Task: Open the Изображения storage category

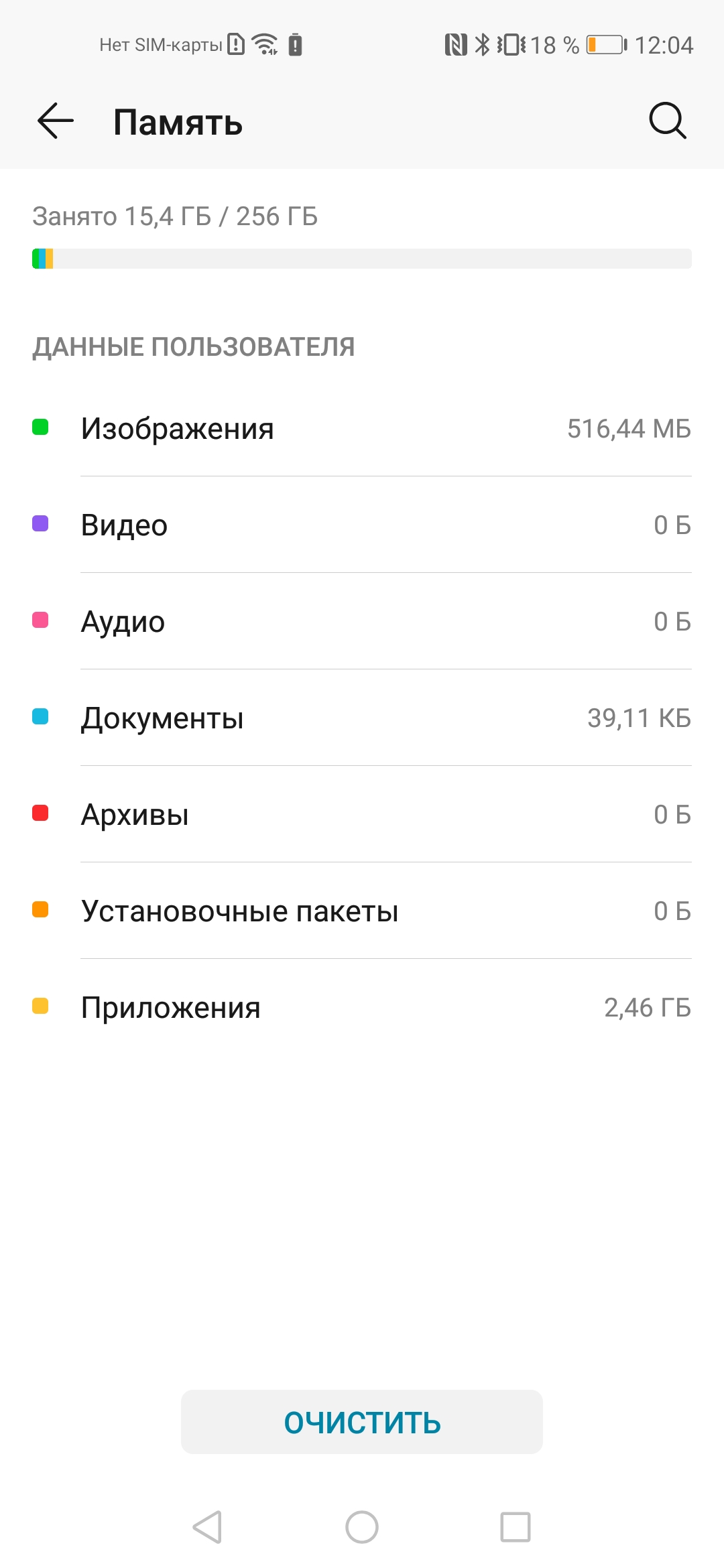Action: coord(362,428)
